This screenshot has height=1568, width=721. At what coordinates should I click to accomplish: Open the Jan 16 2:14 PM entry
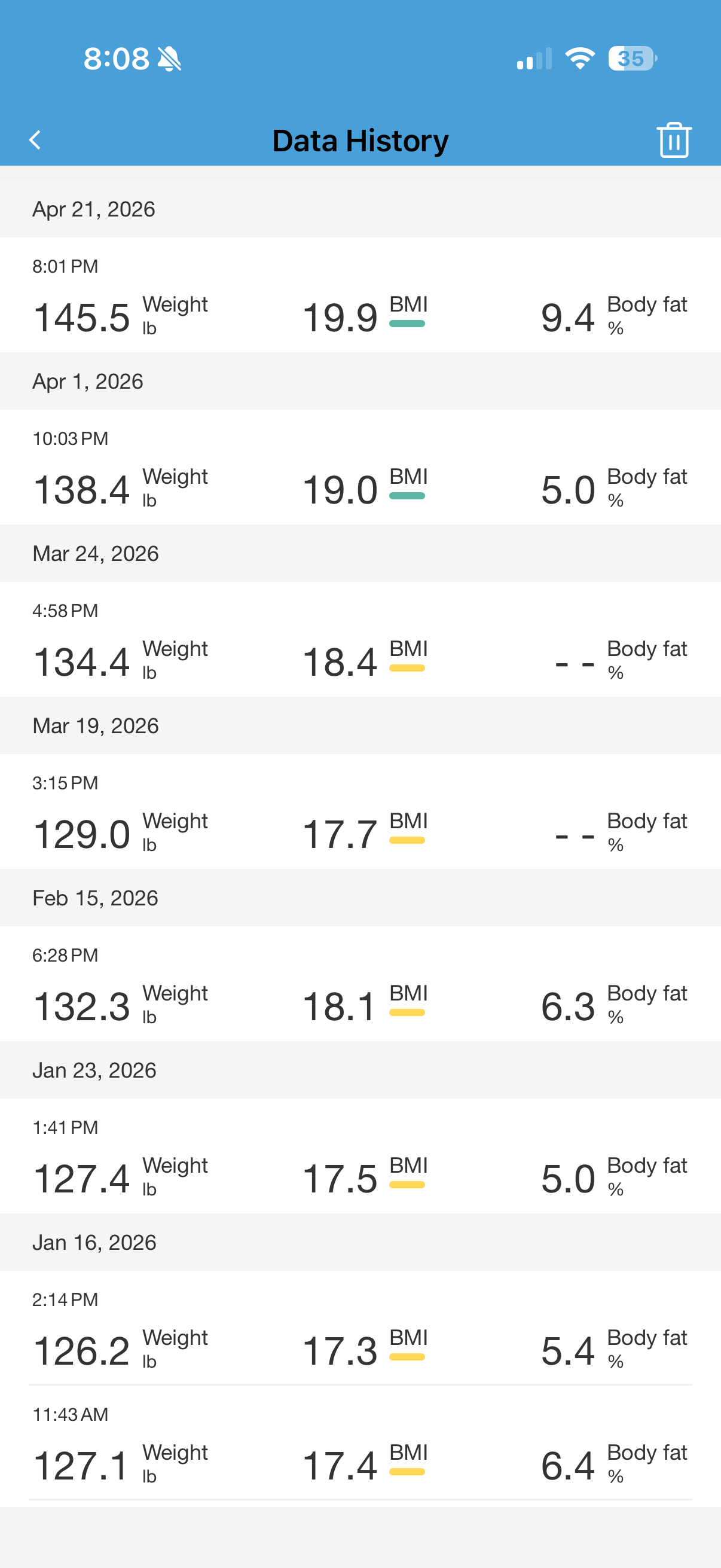[360, 1329]
